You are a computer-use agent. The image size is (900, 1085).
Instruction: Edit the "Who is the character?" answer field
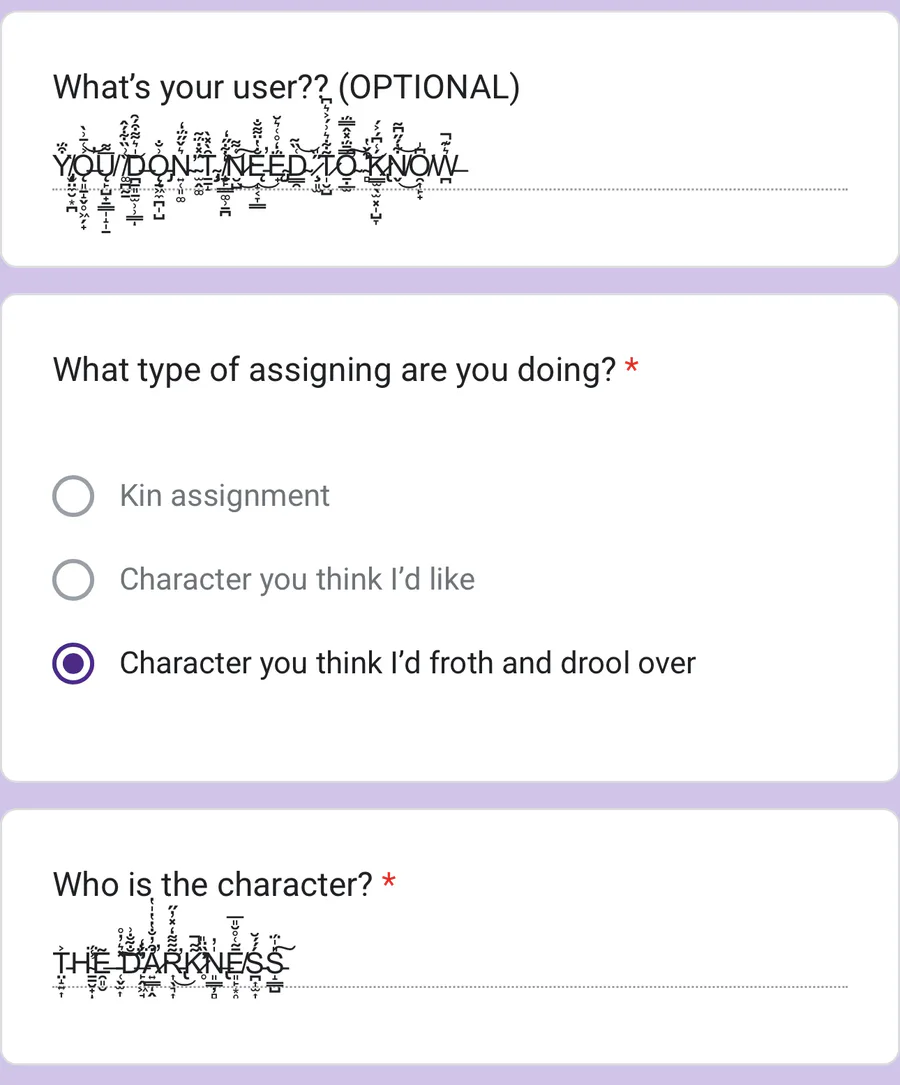point(450,964)
